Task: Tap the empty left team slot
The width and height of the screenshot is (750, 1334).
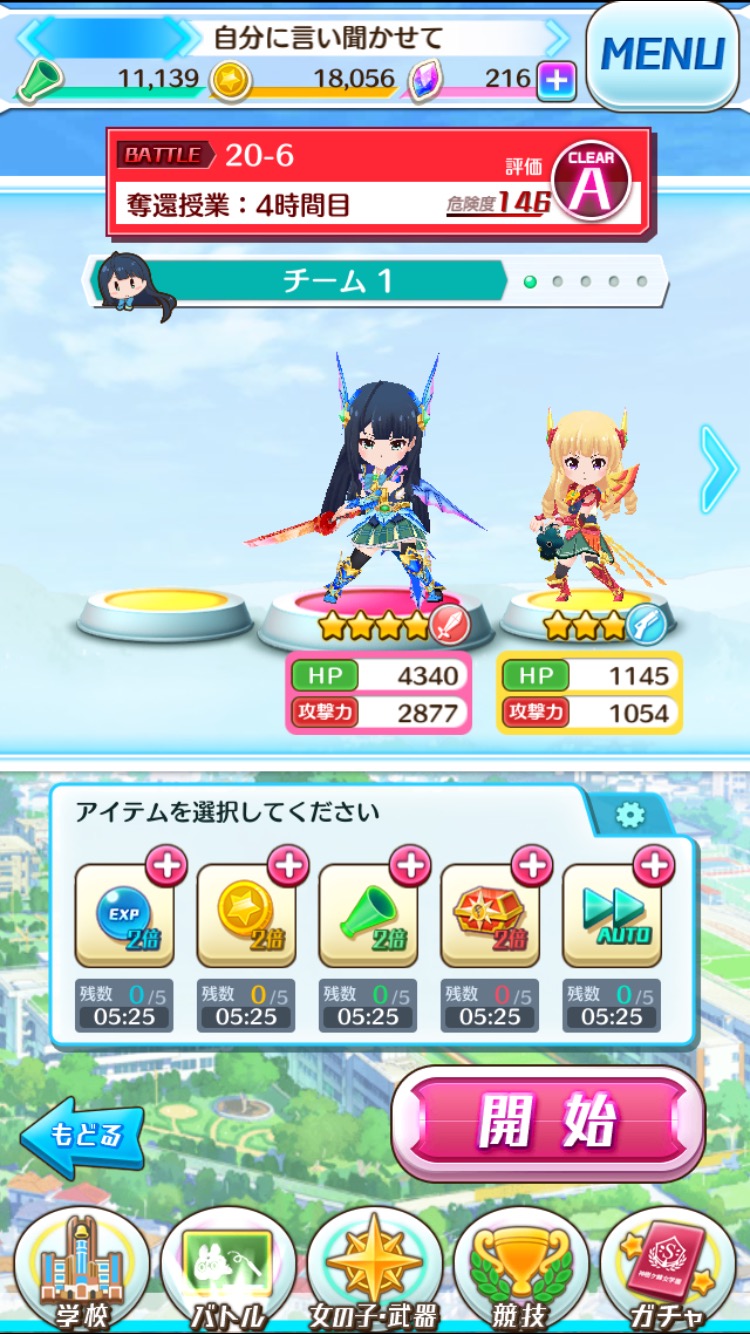Action: coord(166,613)
